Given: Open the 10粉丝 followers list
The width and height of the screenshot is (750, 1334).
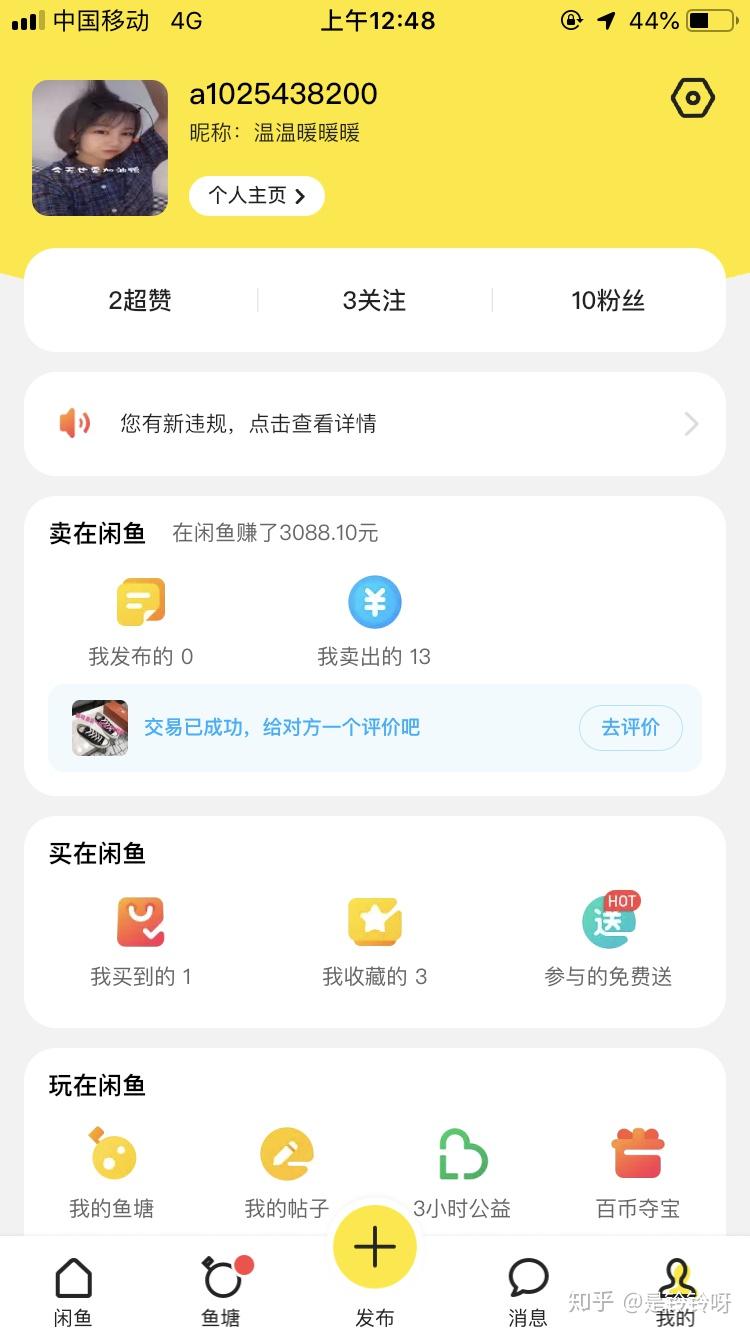Looking at the screenshot, I should tap(608, 301).
